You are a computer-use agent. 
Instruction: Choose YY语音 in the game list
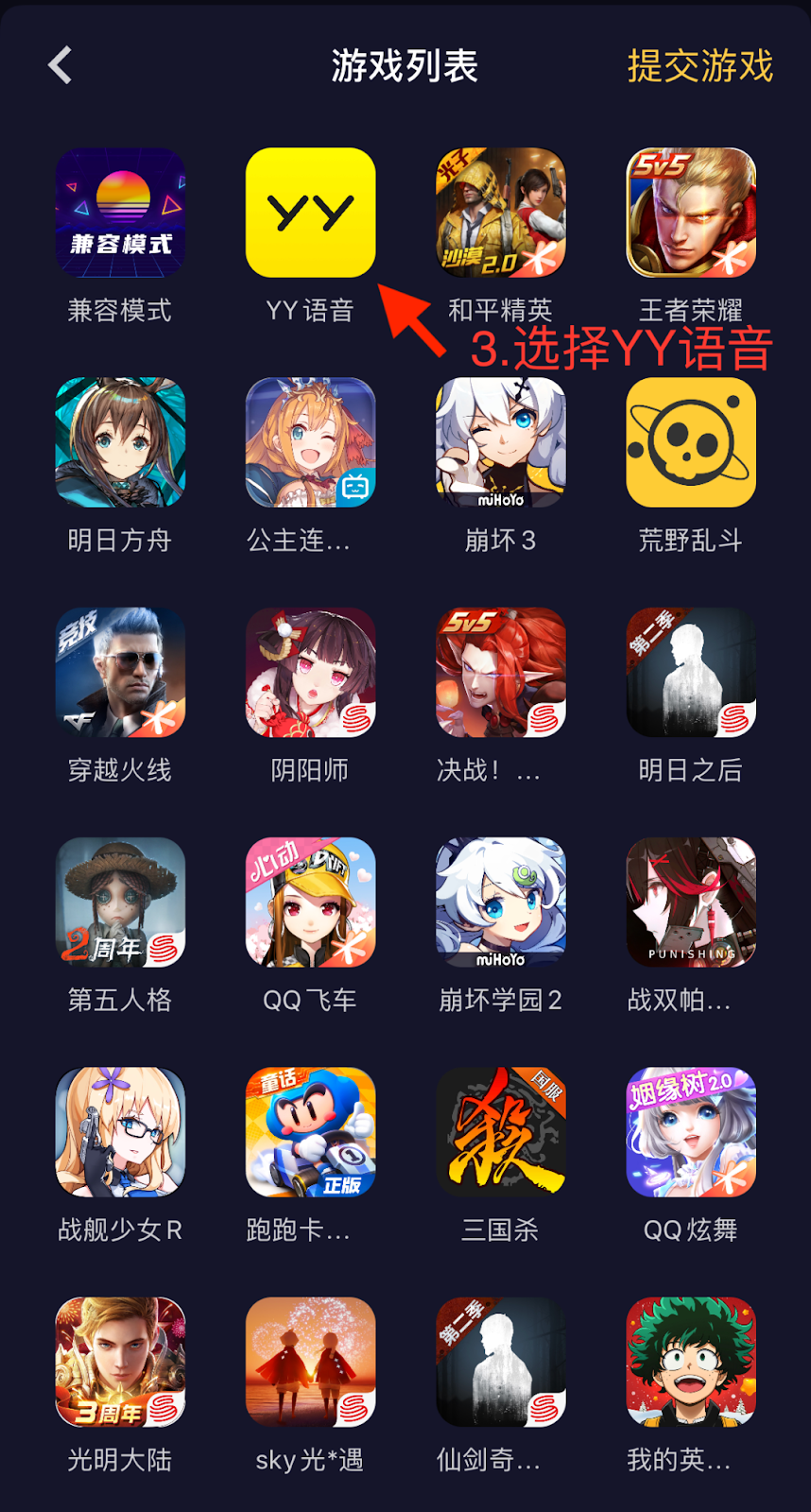point(310,213)
